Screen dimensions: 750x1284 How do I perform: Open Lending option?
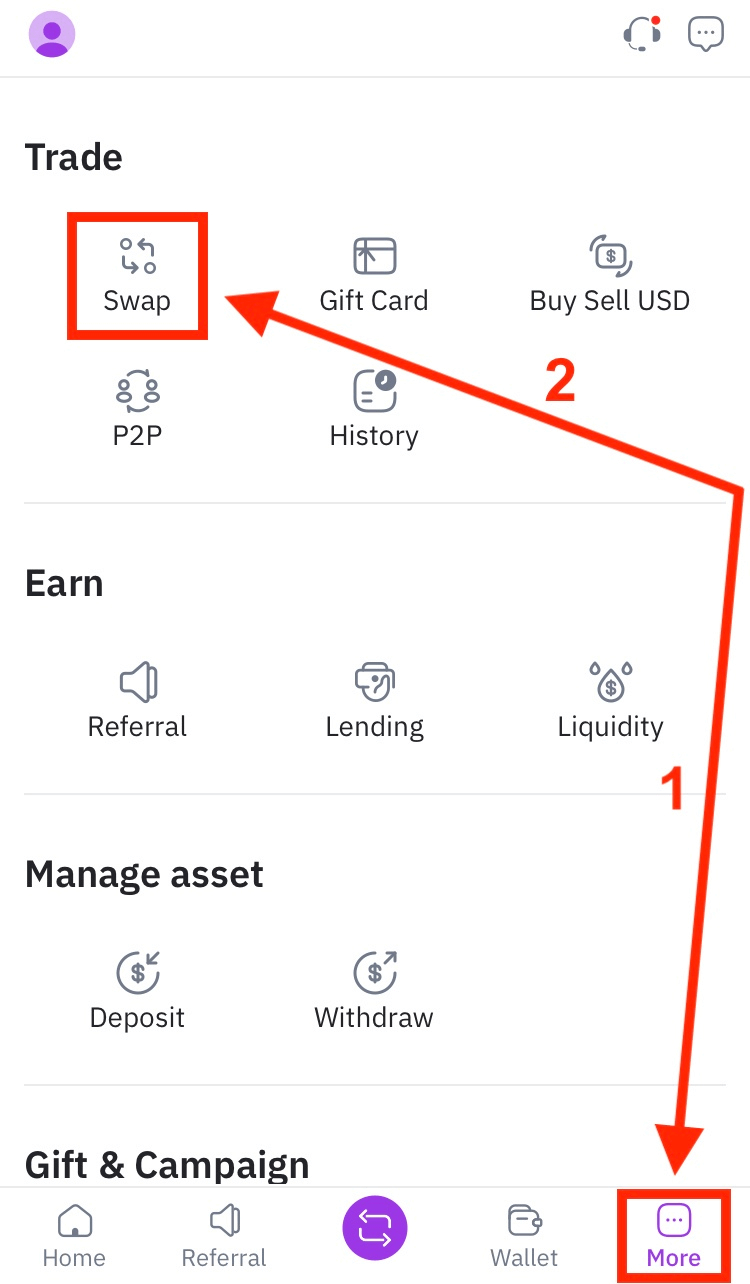pos(374,701)
